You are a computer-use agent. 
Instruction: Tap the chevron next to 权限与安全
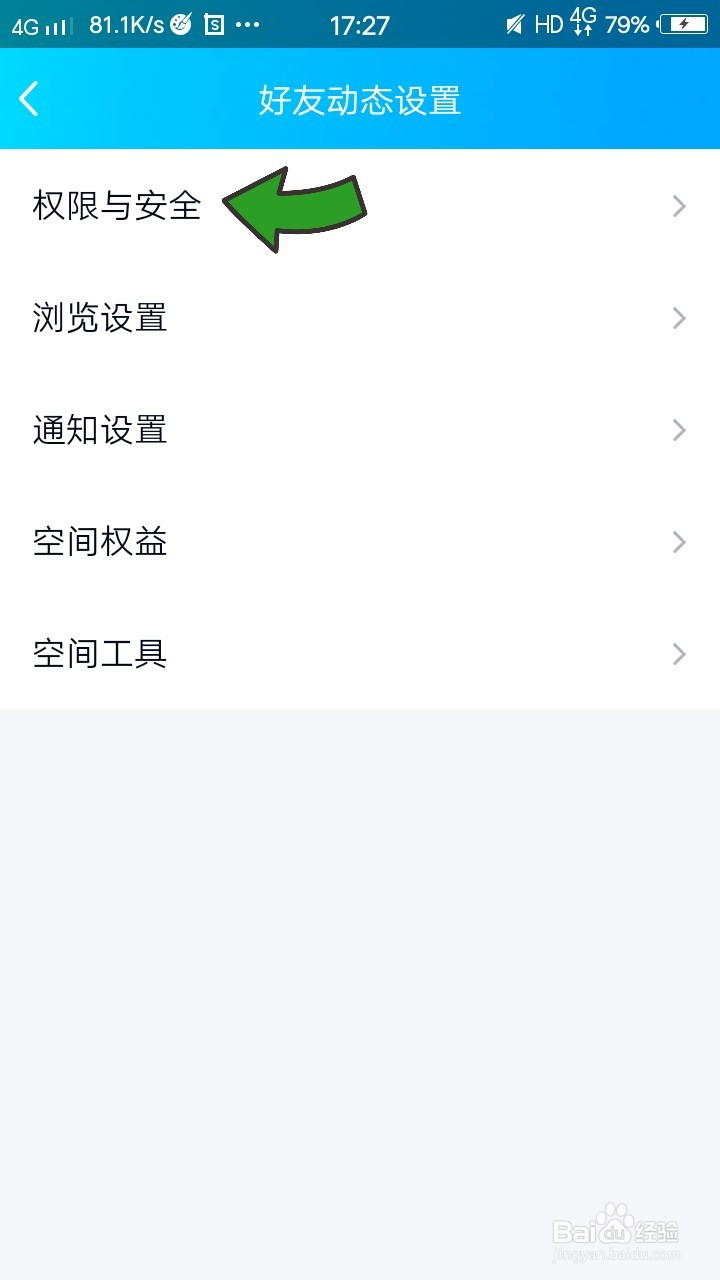point(679,206)
